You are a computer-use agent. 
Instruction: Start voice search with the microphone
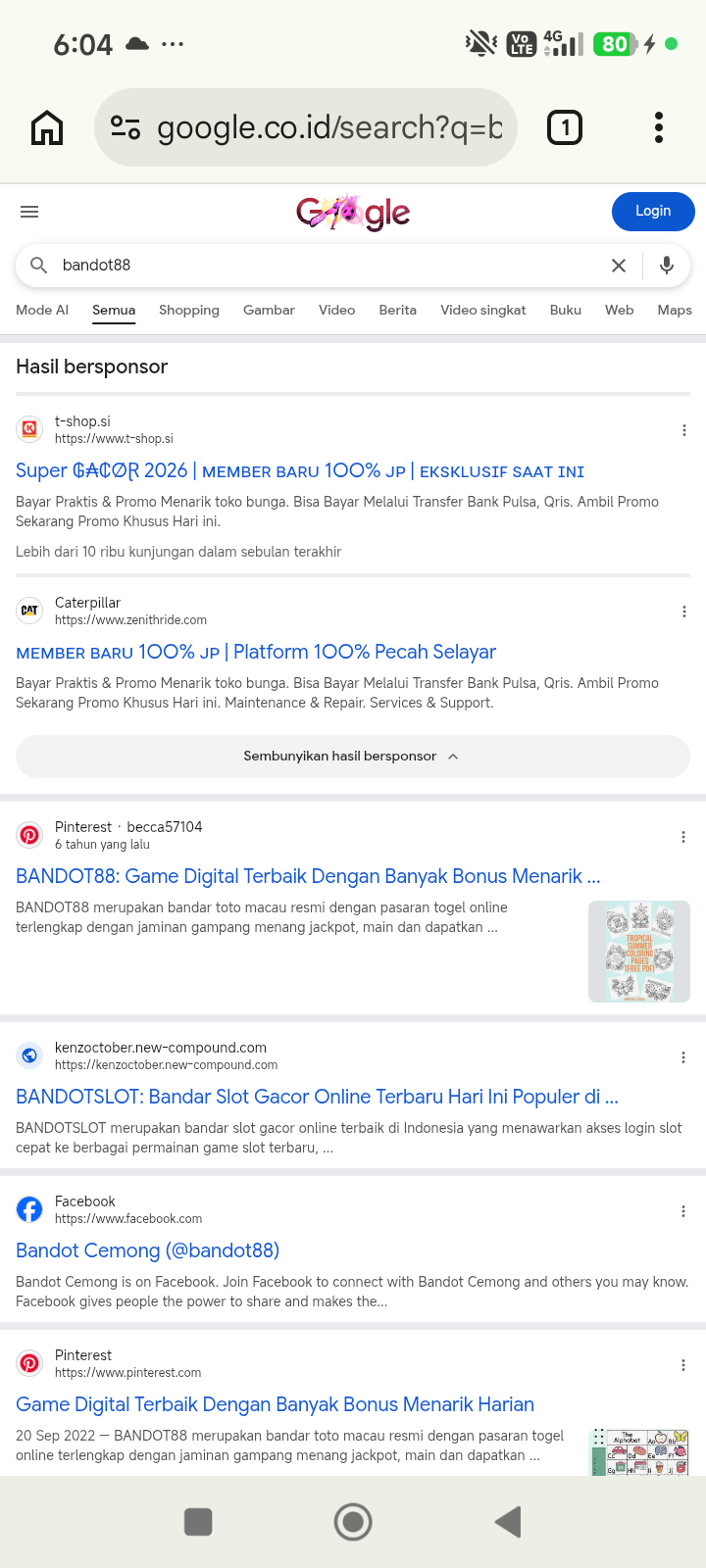click(x=667, y=266)
